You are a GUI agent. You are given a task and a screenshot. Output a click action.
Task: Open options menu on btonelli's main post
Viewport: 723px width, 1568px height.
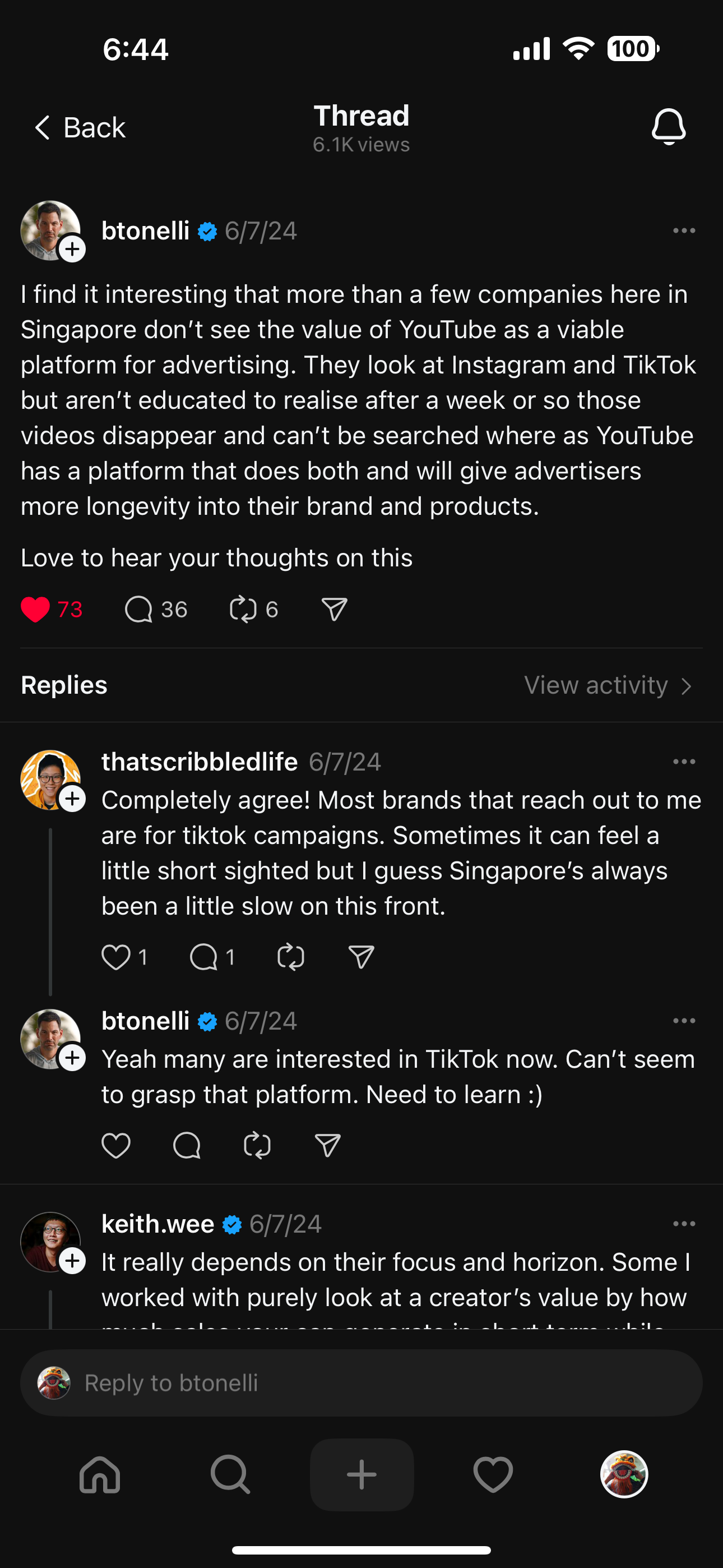(684, 230)
